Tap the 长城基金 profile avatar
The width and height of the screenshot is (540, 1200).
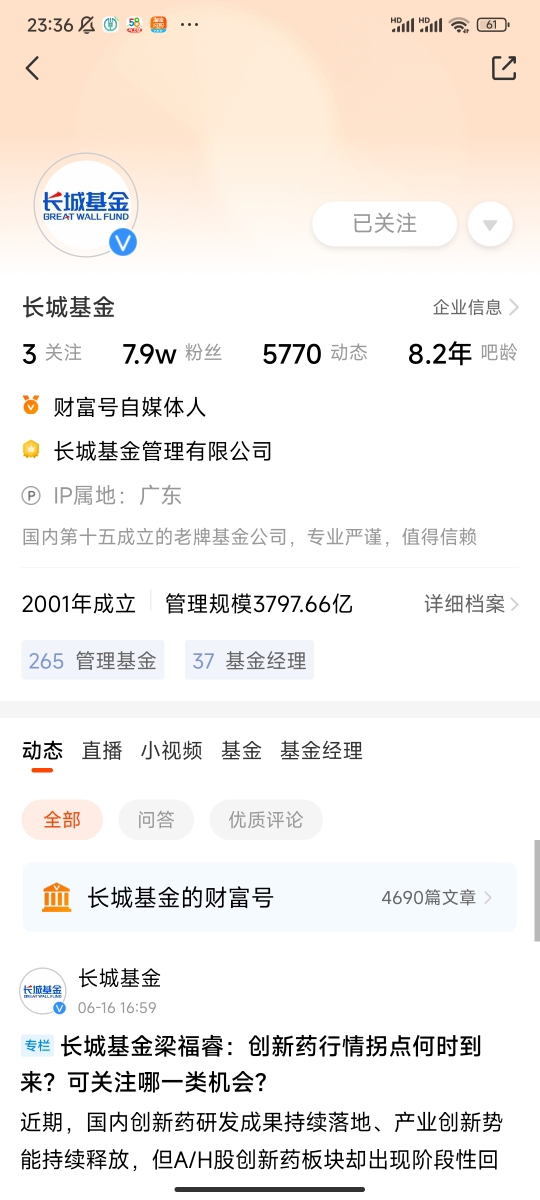pos(86,206)
